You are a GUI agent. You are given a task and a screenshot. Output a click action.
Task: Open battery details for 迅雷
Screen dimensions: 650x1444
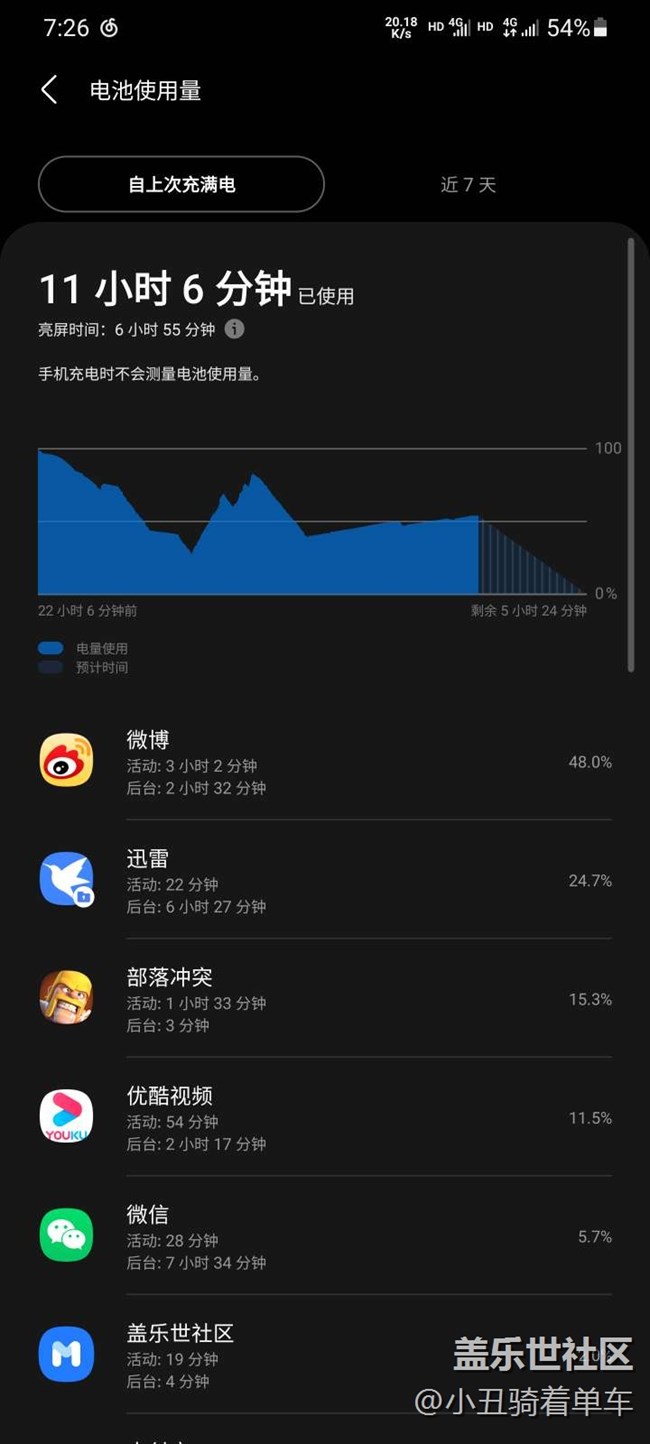[325, 881]
